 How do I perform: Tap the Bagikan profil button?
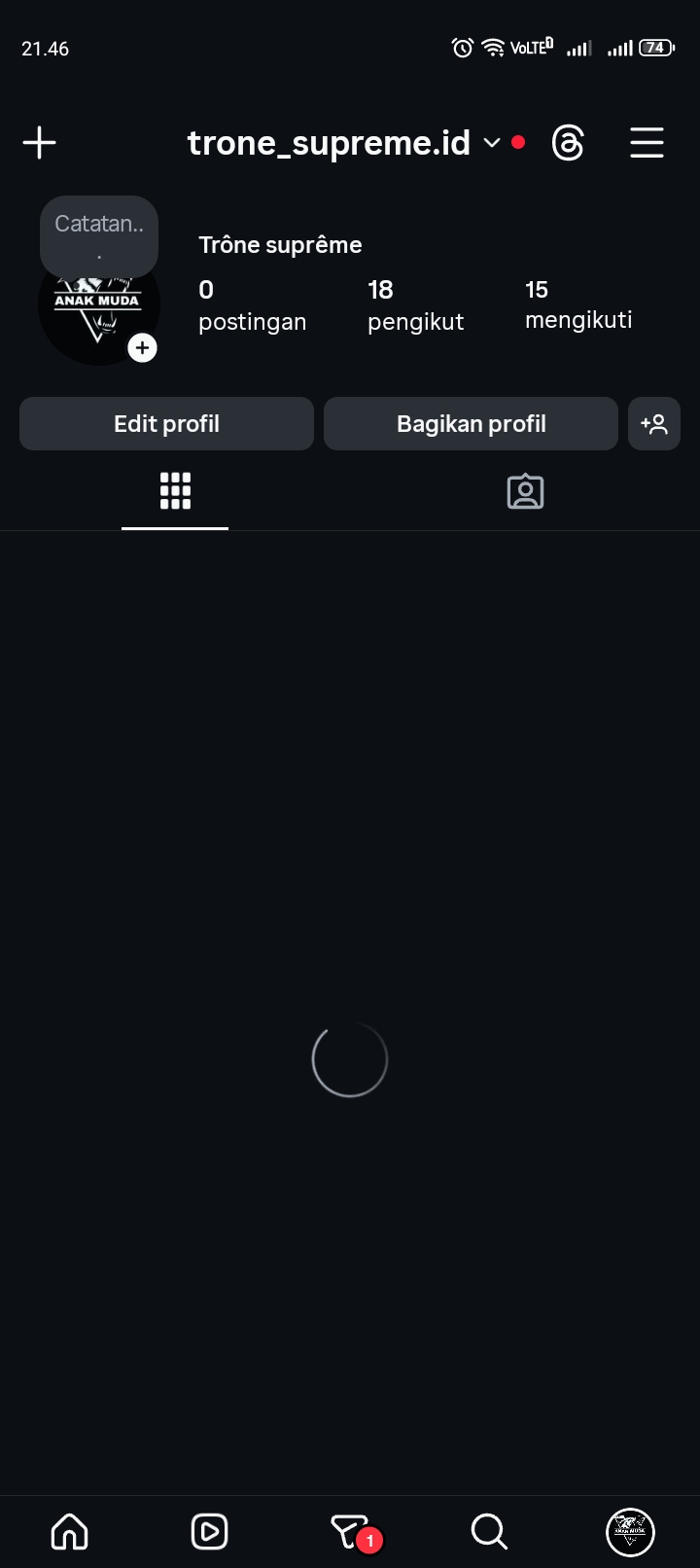[471, 424]
